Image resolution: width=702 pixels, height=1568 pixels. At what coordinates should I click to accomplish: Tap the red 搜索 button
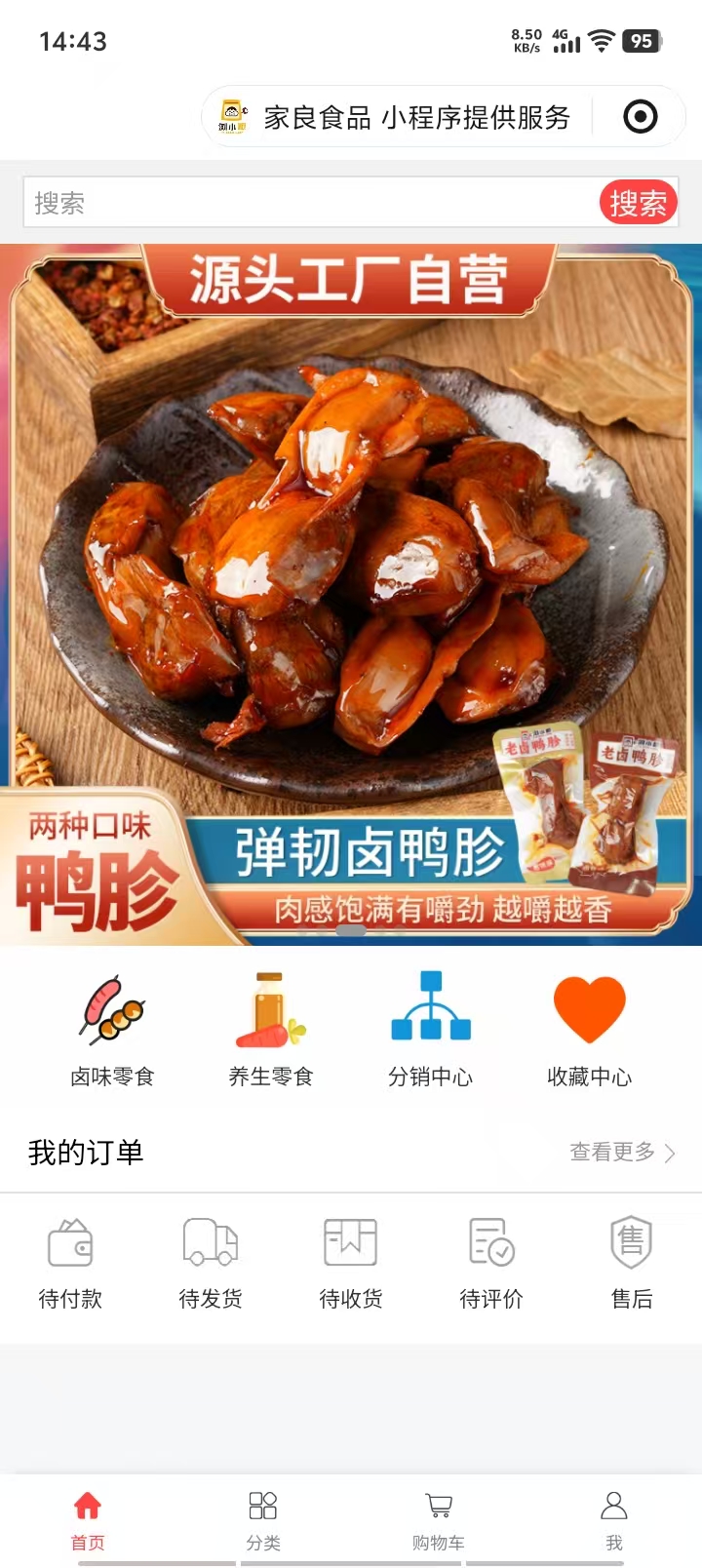(638, 203)
